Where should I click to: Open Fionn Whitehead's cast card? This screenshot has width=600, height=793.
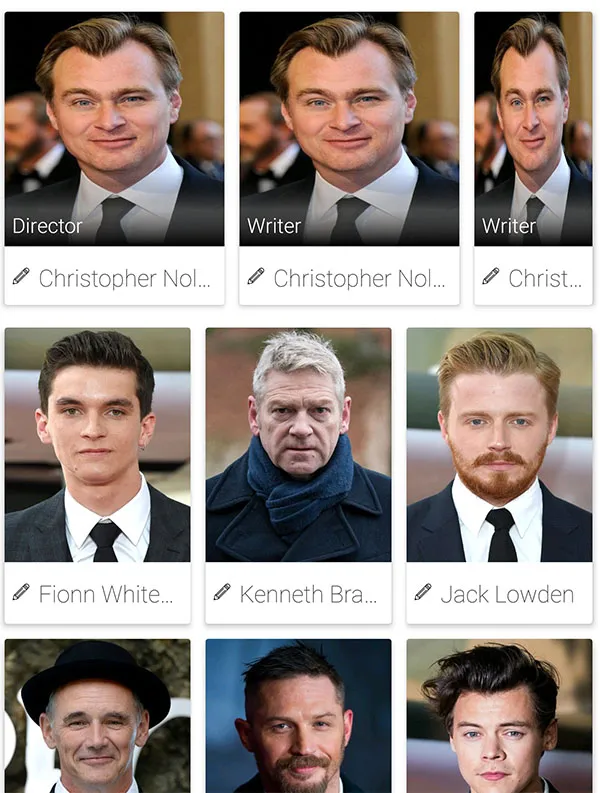pyautogui.click(x=97, y=444)
